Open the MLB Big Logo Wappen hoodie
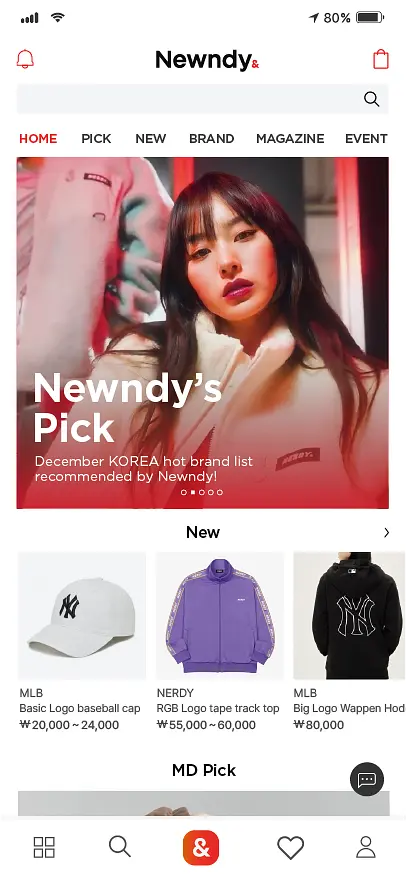407x874 pixels. [350, 642]
